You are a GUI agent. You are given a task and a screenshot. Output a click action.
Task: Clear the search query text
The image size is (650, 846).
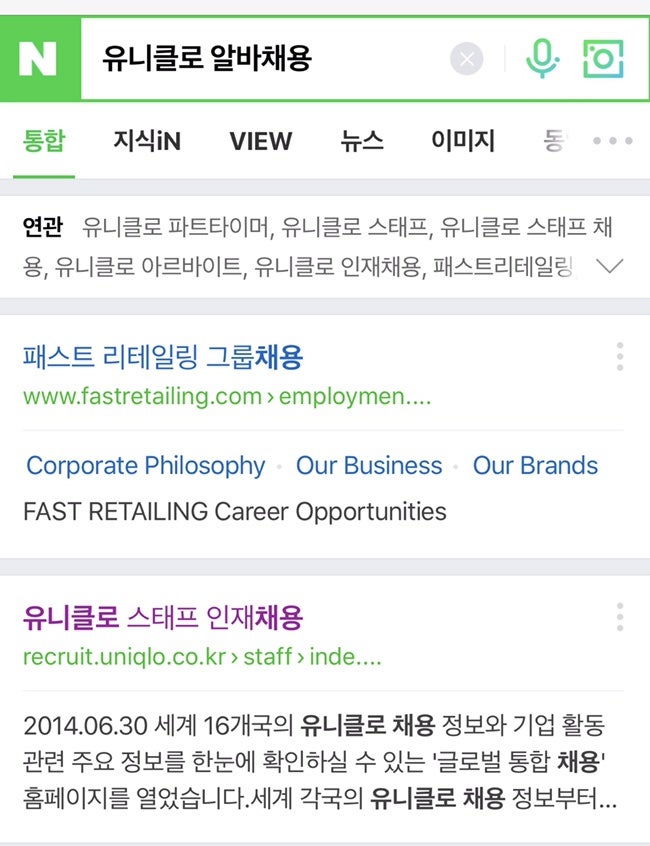tap(466, 59)
